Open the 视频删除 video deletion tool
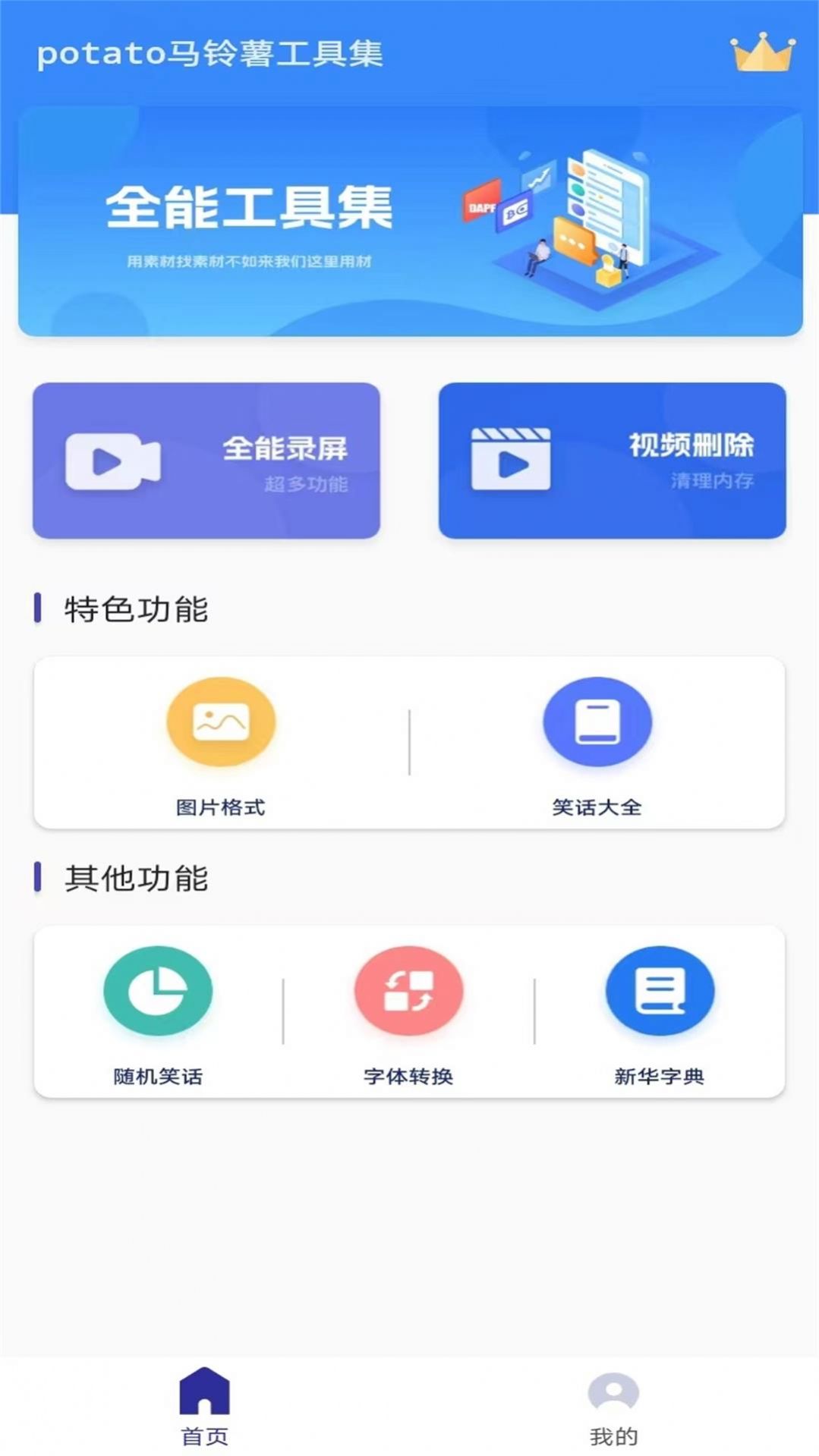The image size is (819, 1456). (613, 459)
